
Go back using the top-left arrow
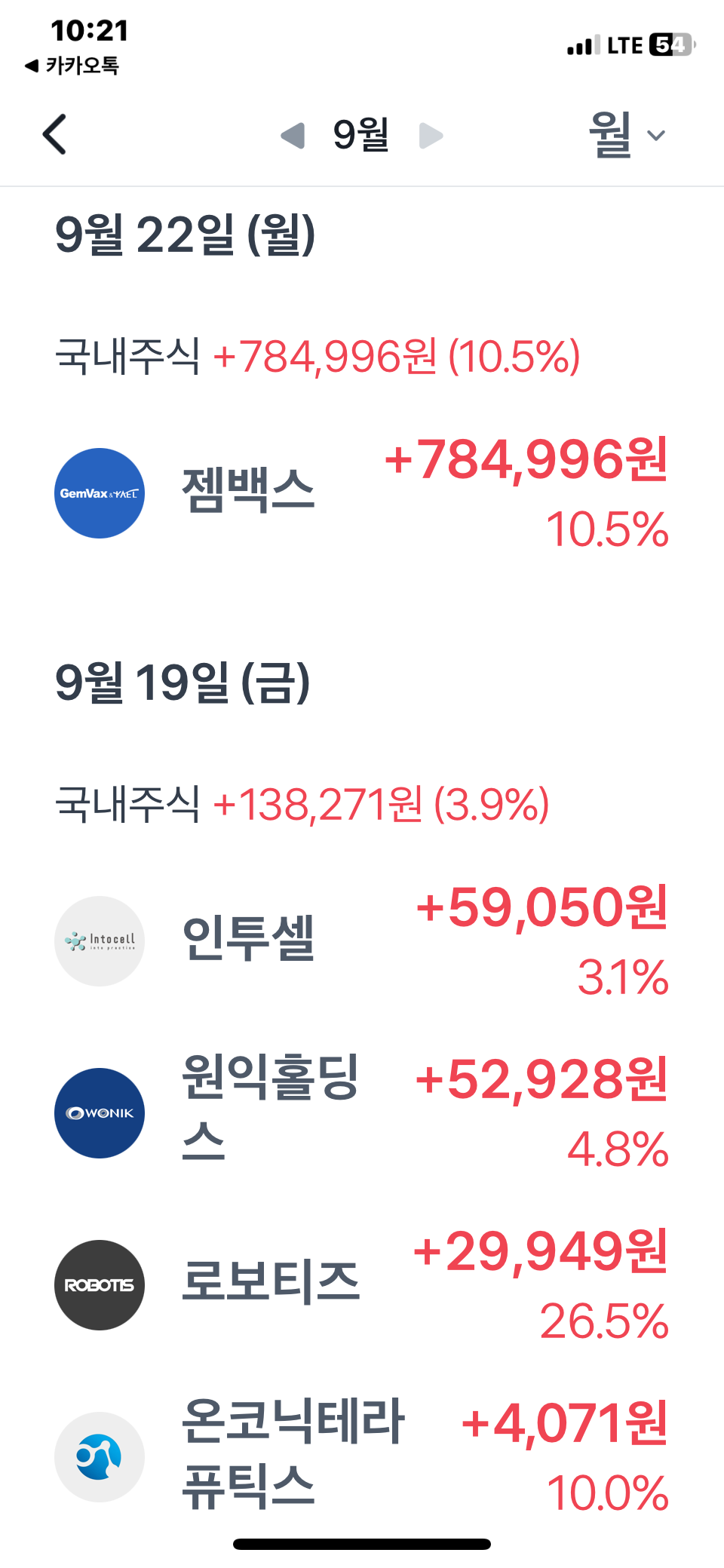[x=54, y=135]
